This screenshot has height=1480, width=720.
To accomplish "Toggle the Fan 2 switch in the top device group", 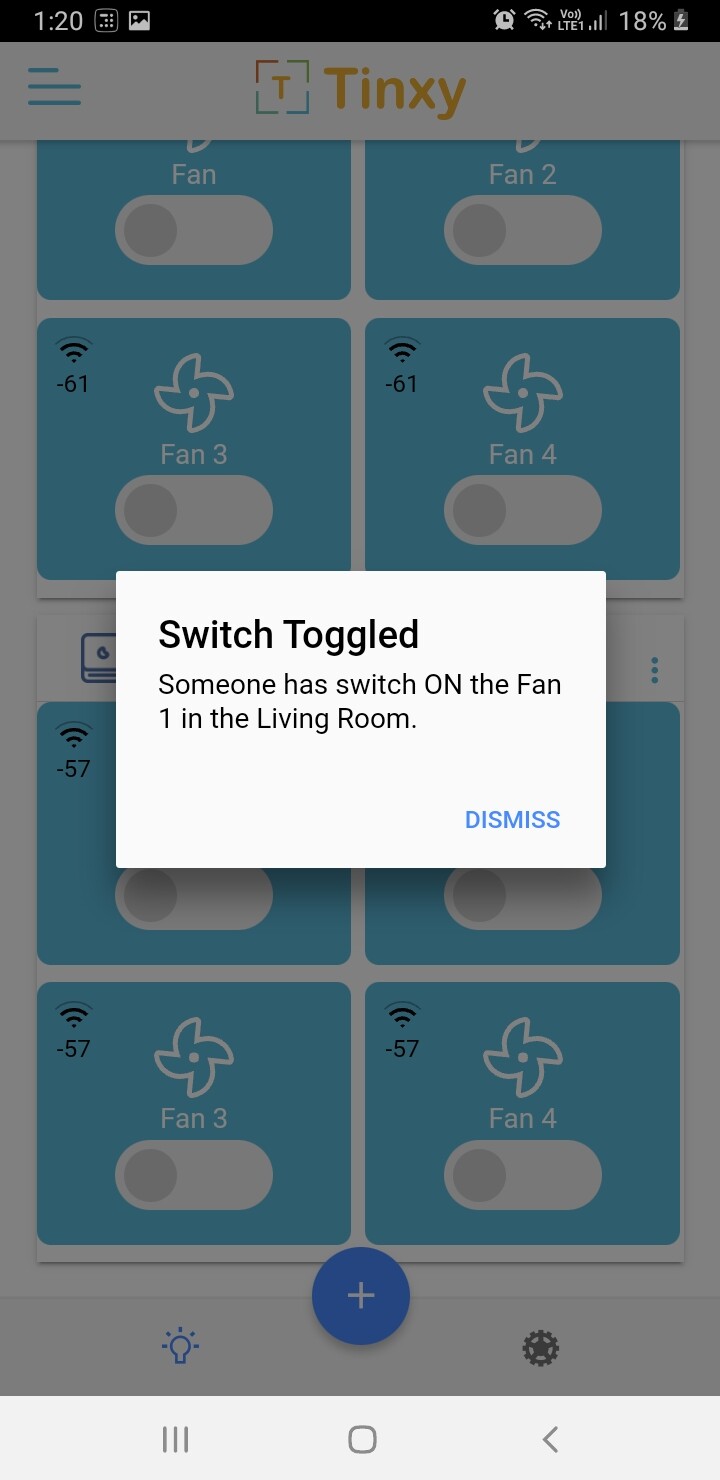I will (523, 231).
